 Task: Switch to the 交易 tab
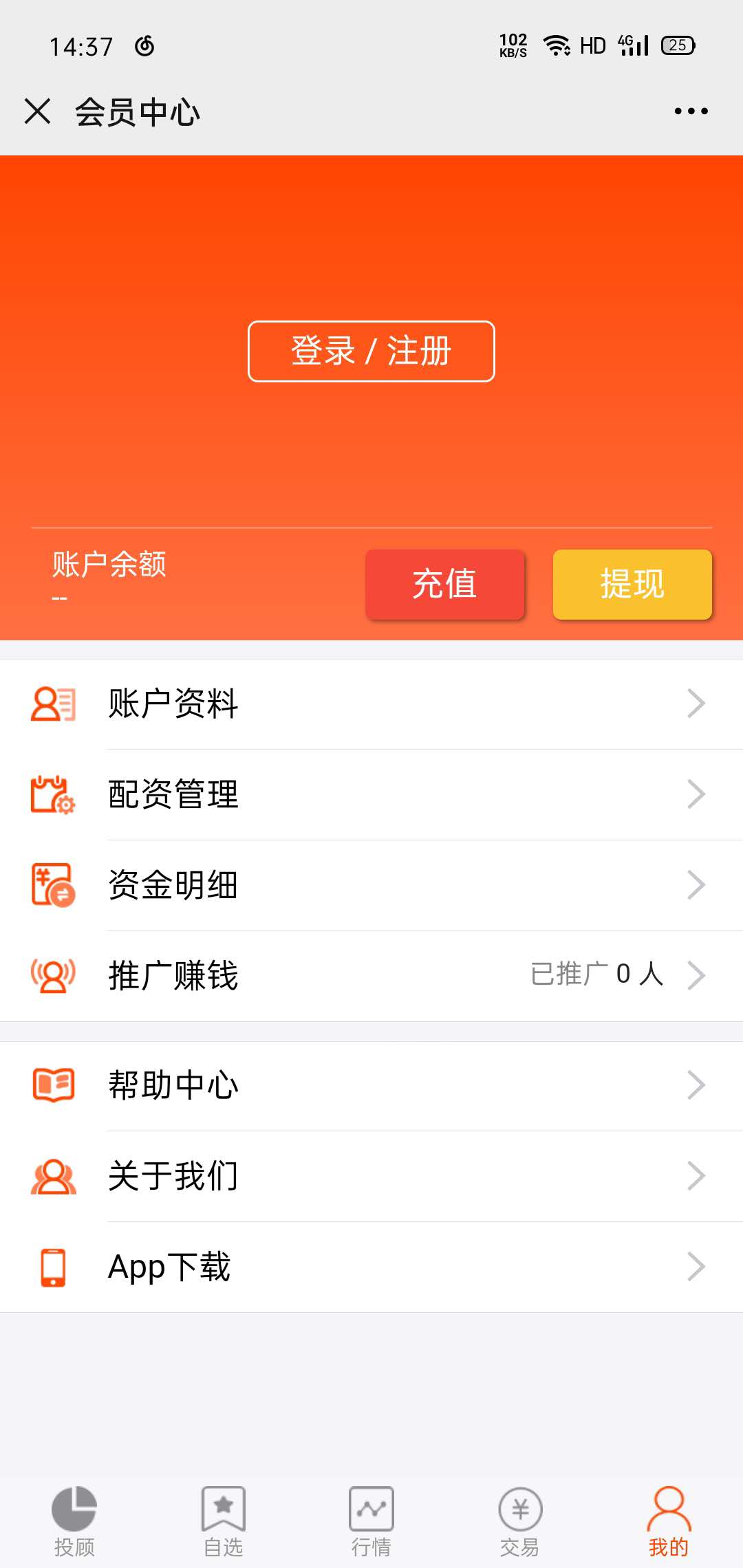point(520,1521)
